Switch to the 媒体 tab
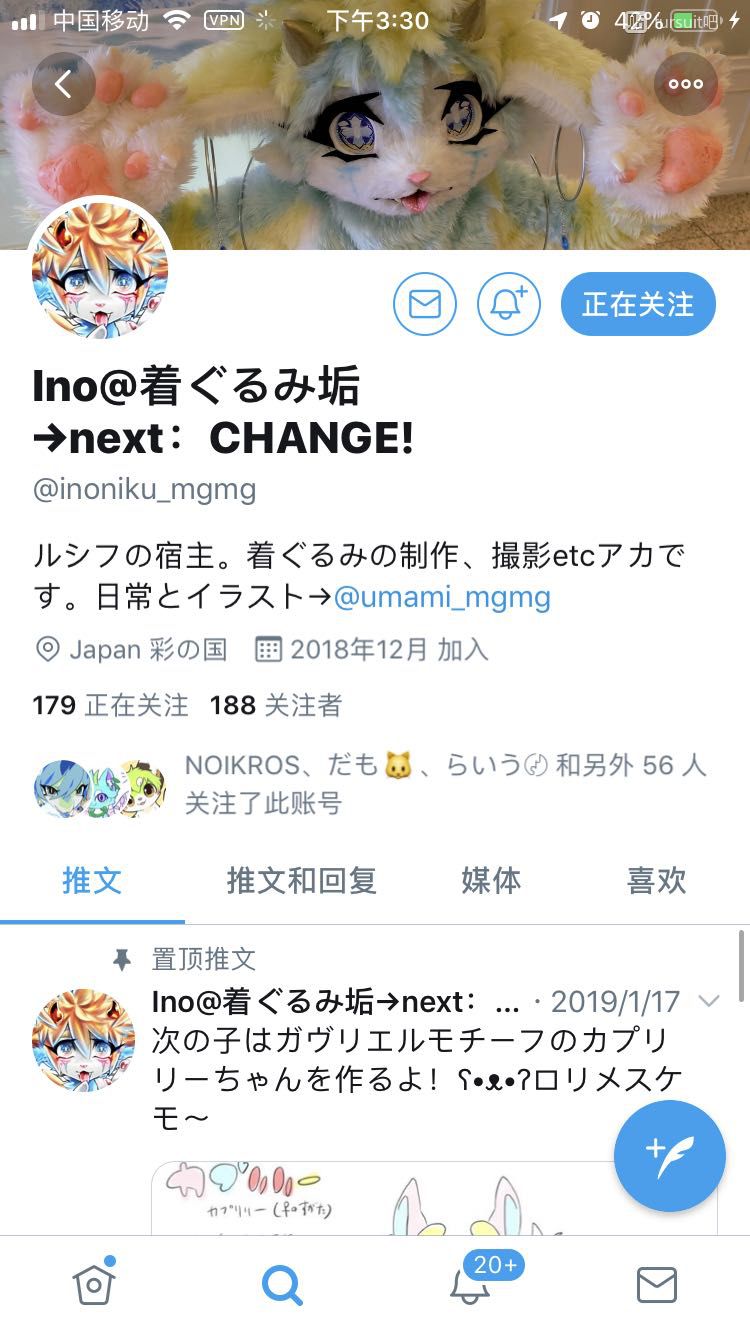This screenshot has height=1334, width=750. [x=491, y=881]
